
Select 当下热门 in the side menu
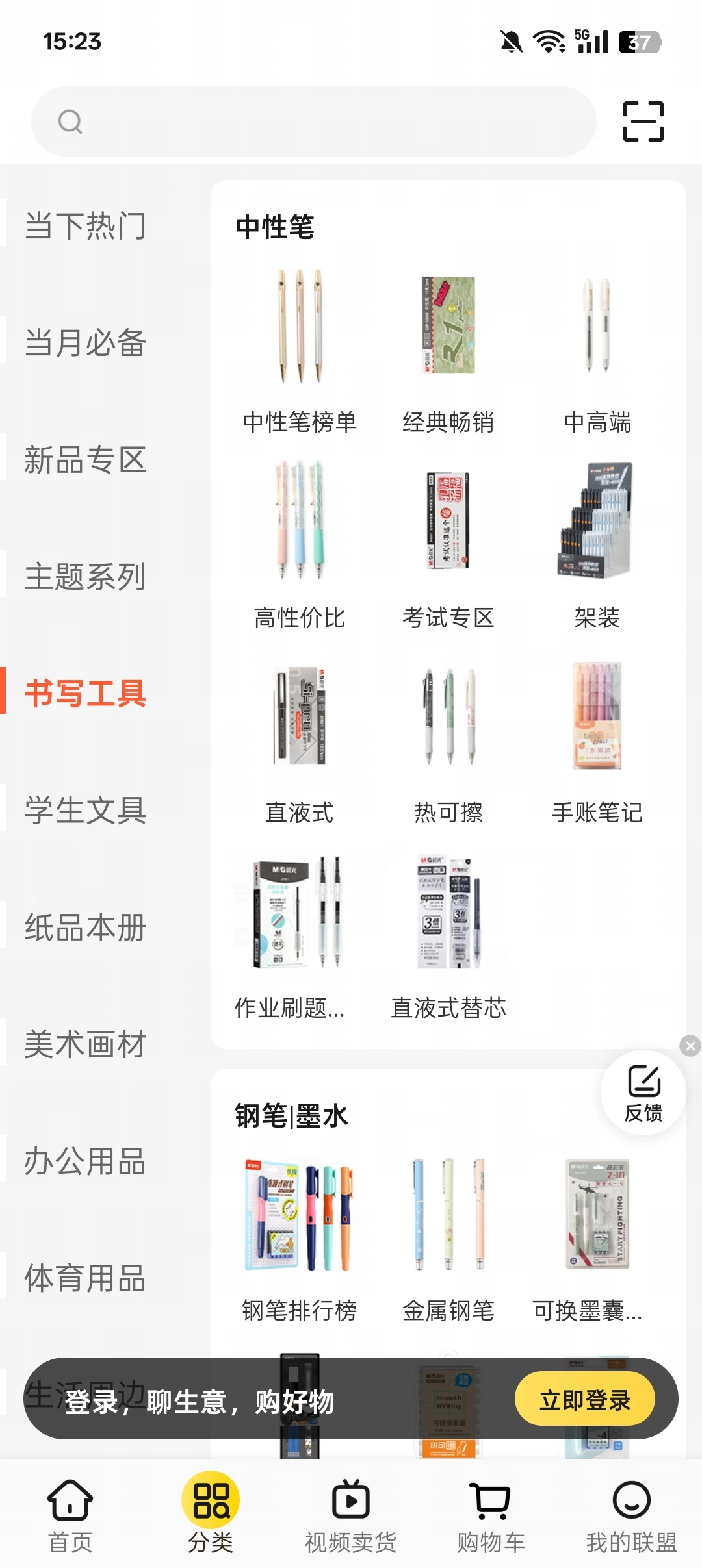[x=85, y=226]
